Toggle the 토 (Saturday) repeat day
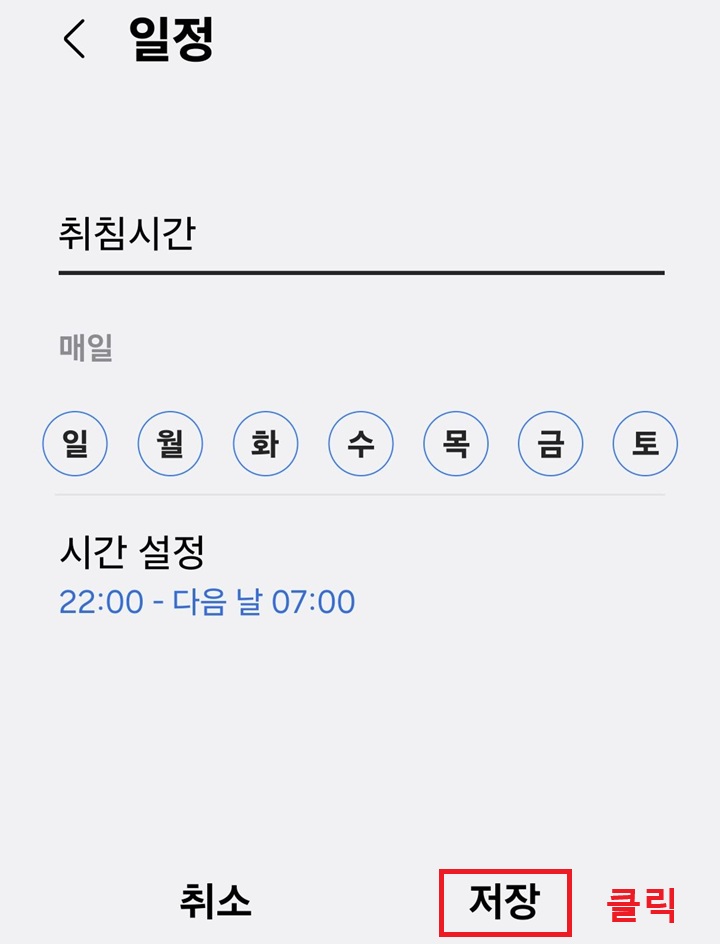This screenshot has width=720, height=944. pos(645,443)
